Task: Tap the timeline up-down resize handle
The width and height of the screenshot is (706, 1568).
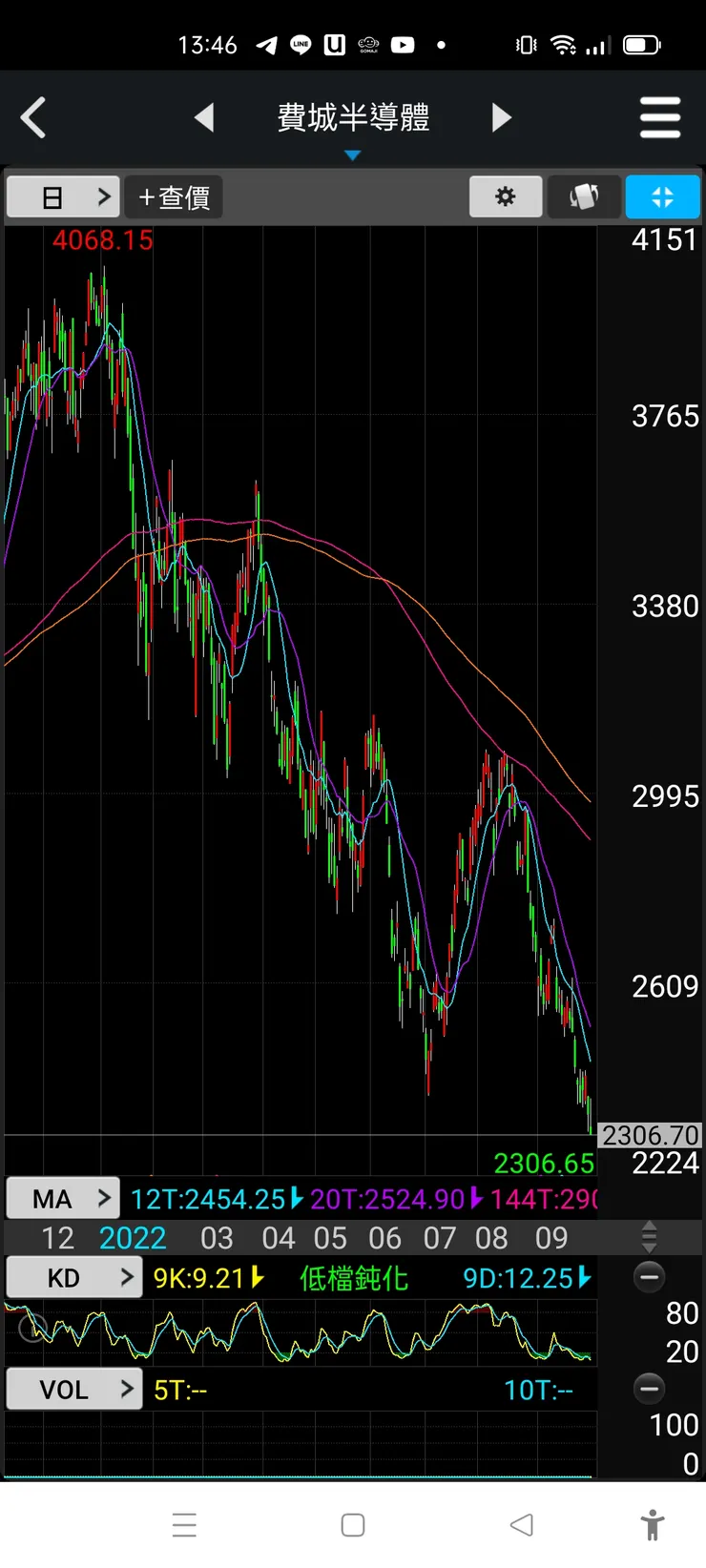Action: coord(649,1237)
